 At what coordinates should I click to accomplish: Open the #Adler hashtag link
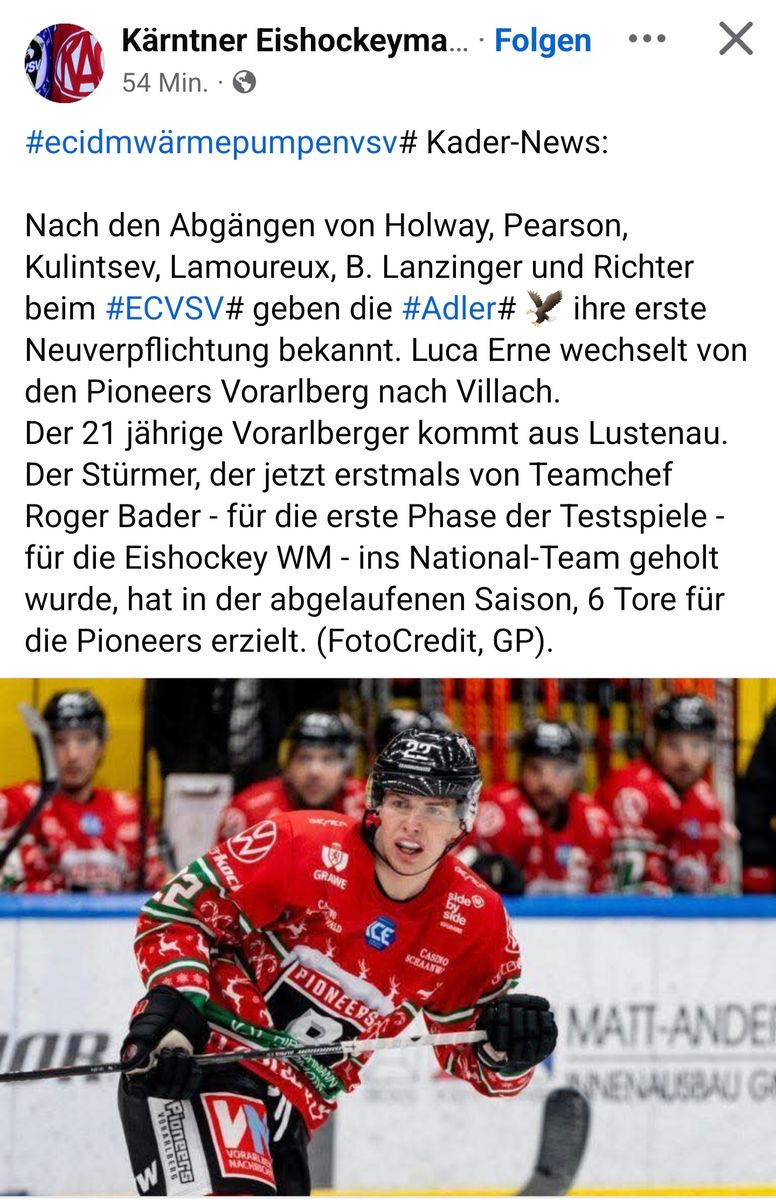449,309
